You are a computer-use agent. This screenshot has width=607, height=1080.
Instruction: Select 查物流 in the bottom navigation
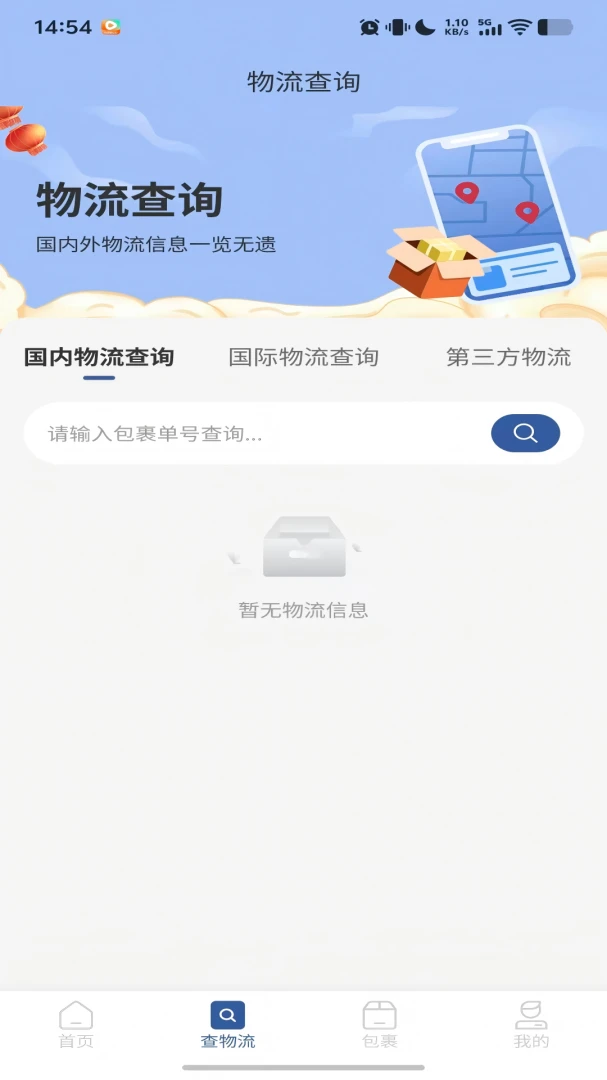(x=228, y=1025)
